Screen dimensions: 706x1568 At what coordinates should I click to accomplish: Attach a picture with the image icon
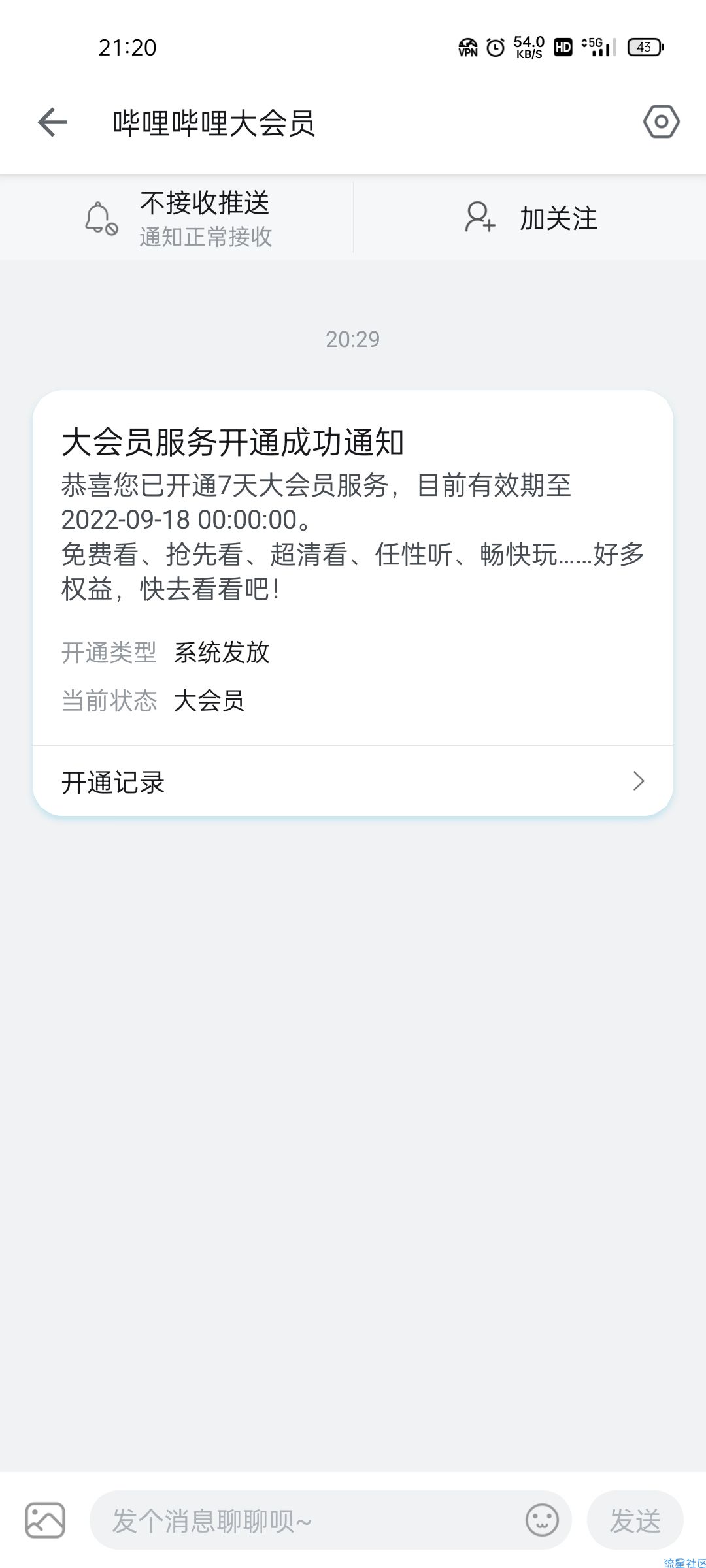(x=45, y=1520)
